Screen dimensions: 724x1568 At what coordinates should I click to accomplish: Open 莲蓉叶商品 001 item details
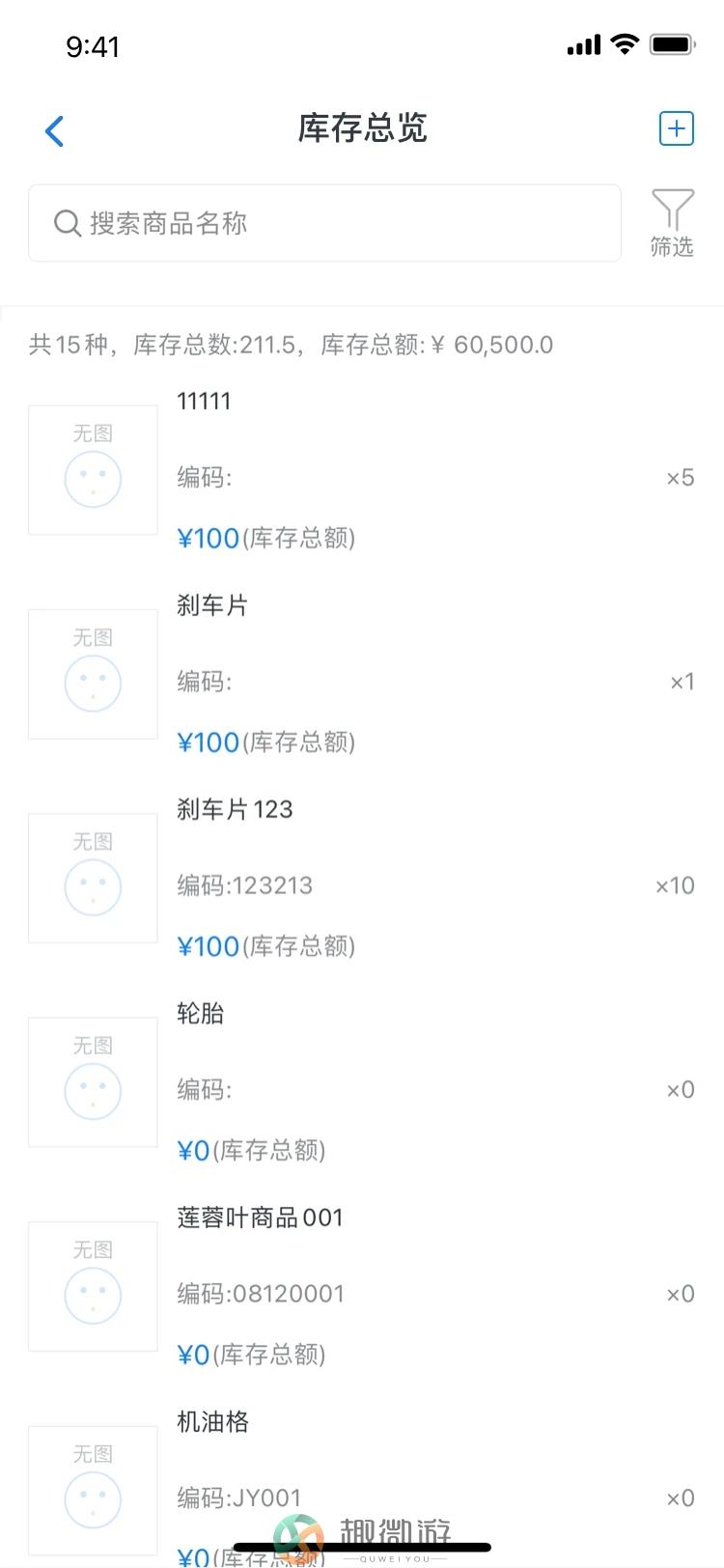[362, 1286]
